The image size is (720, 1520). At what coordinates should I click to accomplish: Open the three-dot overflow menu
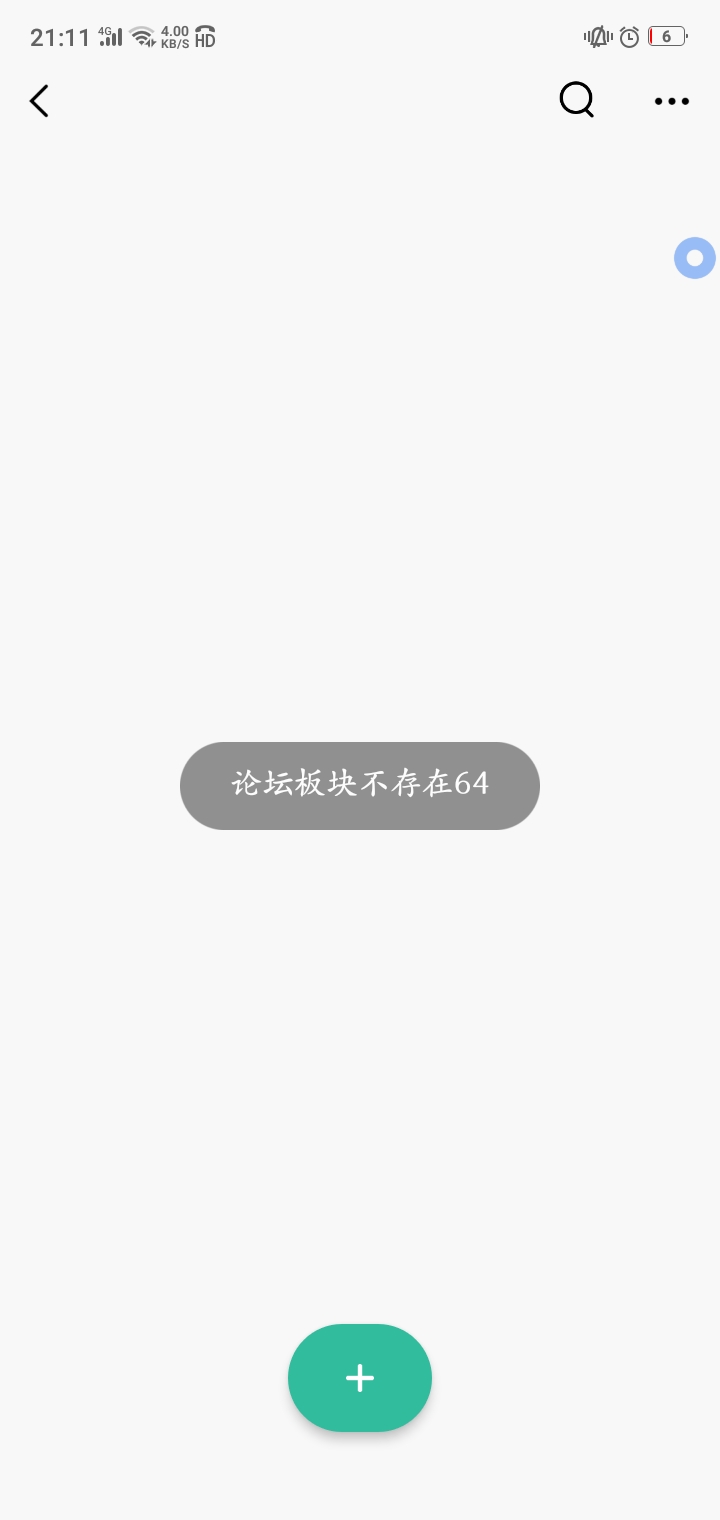click(672, 101)
